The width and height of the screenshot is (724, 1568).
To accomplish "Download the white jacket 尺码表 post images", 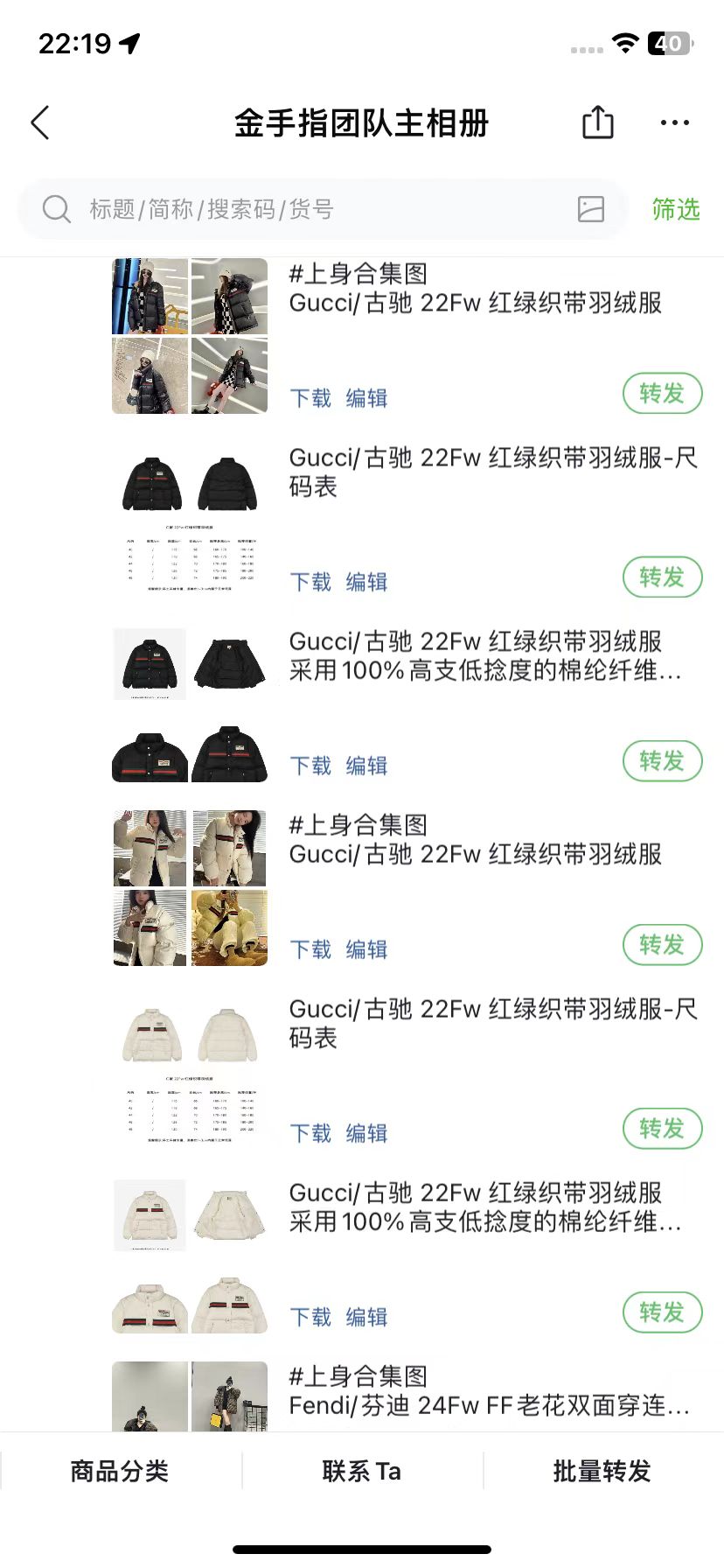I will point(310,1133).
